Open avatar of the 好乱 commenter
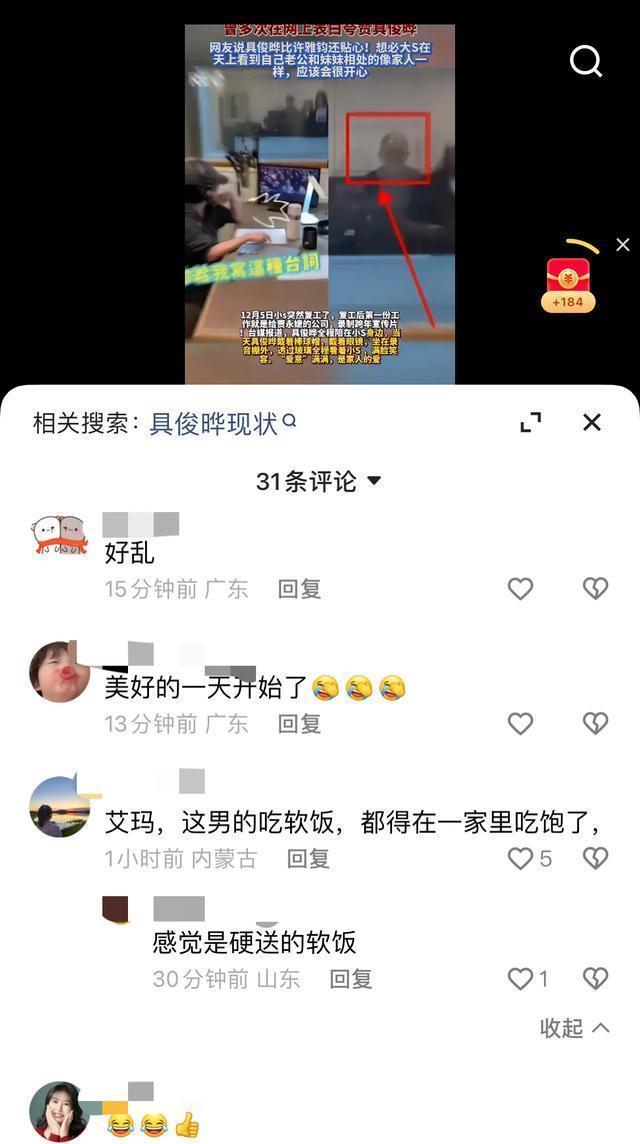Screen dimensions: 640x1144 (x=59, y=536)
